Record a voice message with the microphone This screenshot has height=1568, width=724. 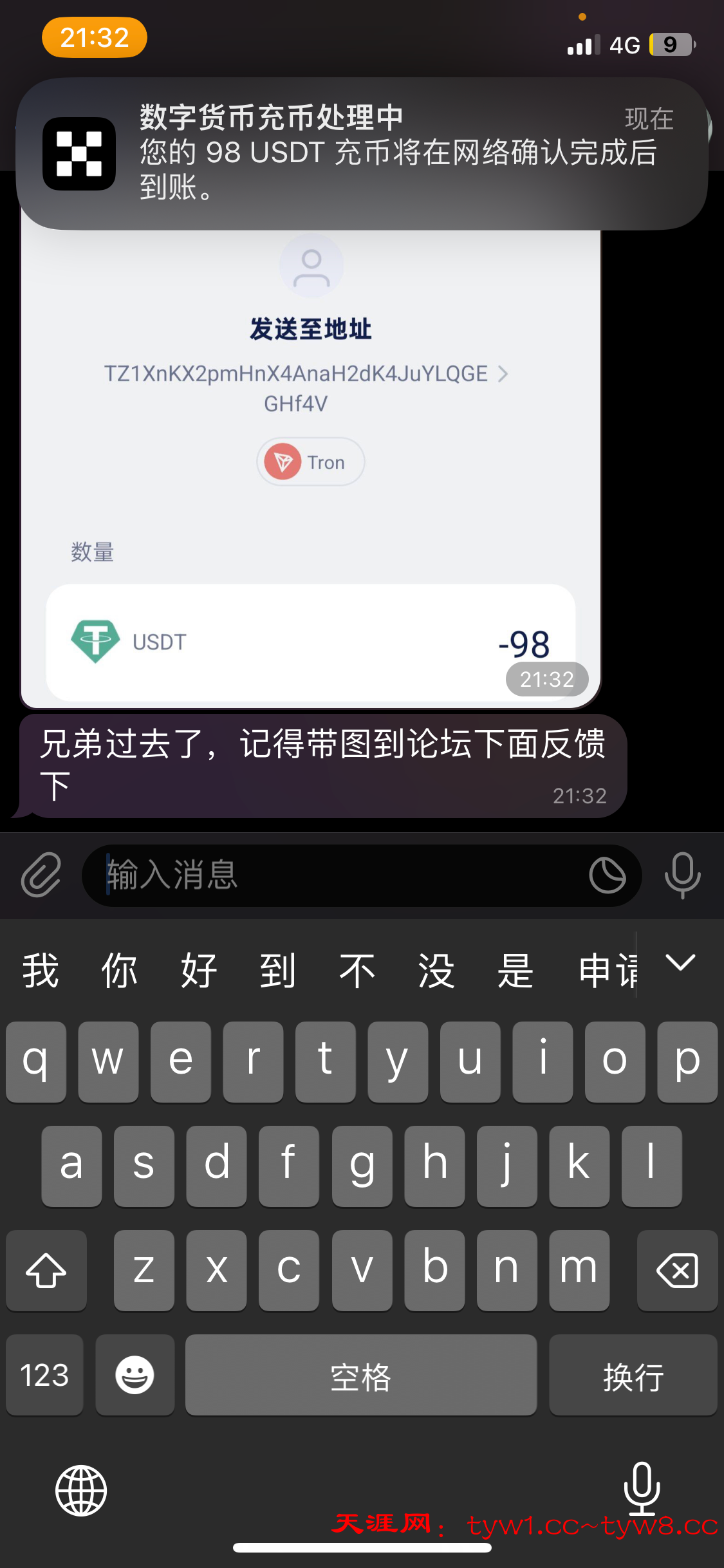[682, 875]
